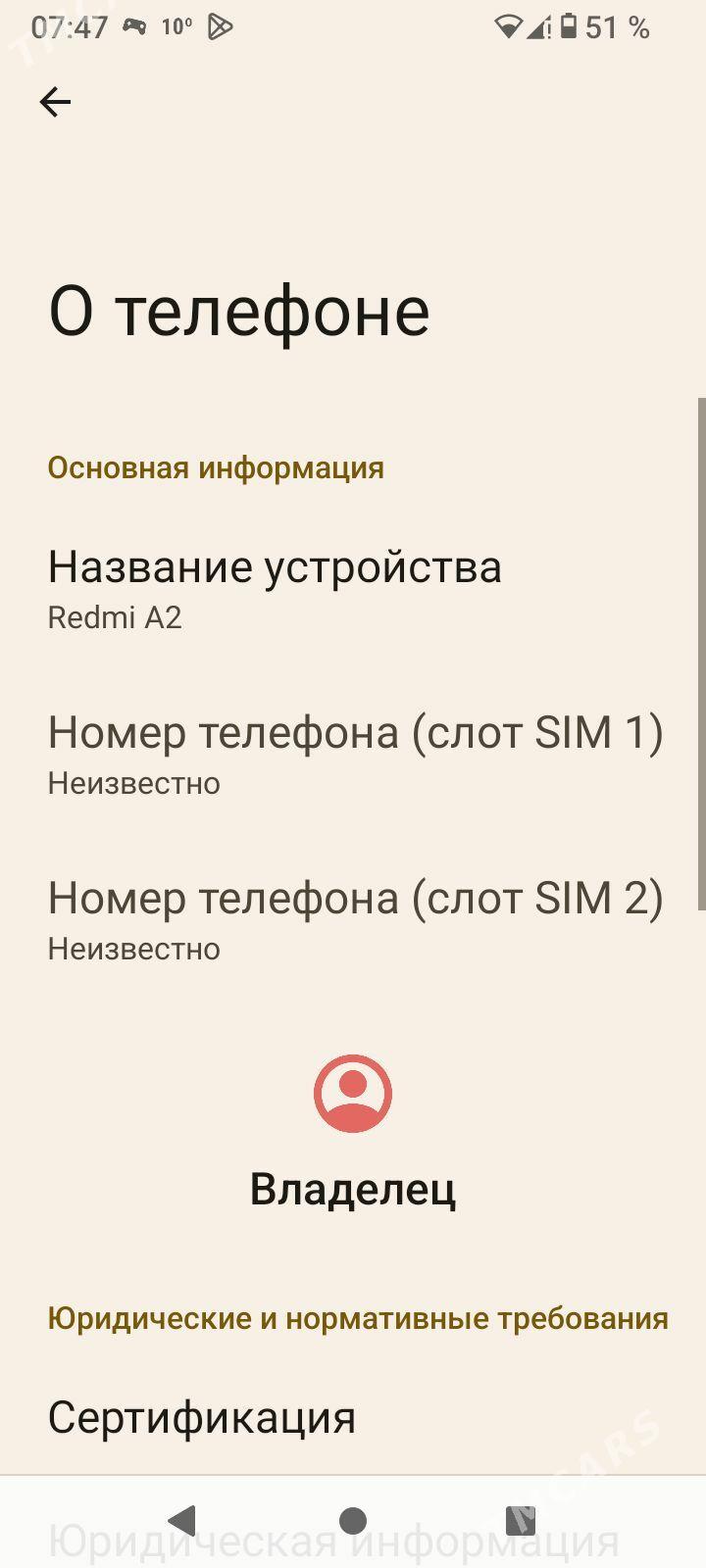This screenshot has width=706, height=1568.
Task: Go back using the top arrow
Action: pos(55,102)
